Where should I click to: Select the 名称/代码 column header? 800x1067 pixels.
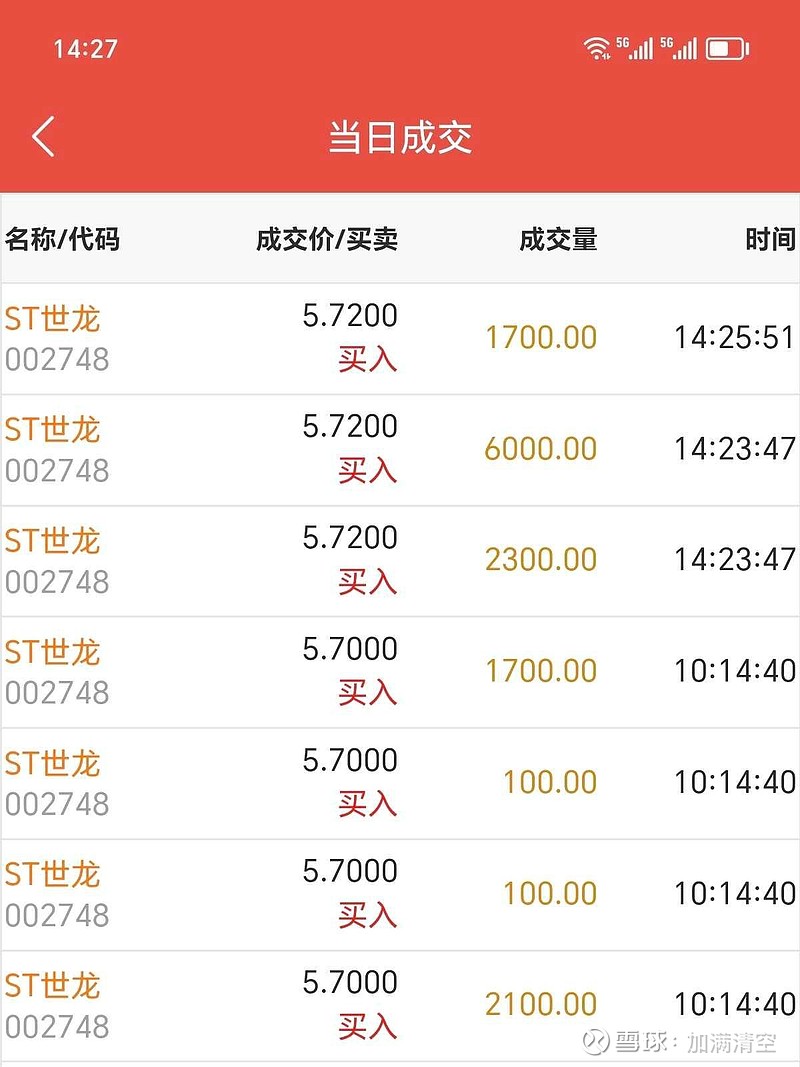click(62, 240)
